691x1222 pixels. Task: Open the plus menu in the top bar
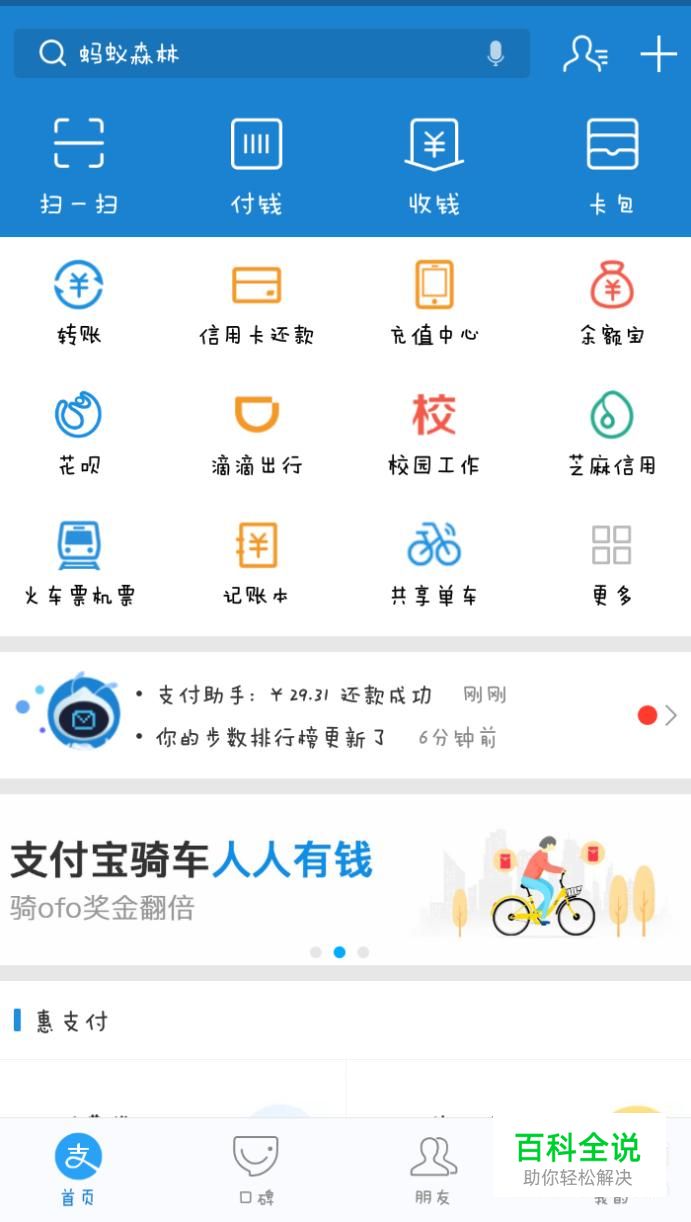pos(658,54)
